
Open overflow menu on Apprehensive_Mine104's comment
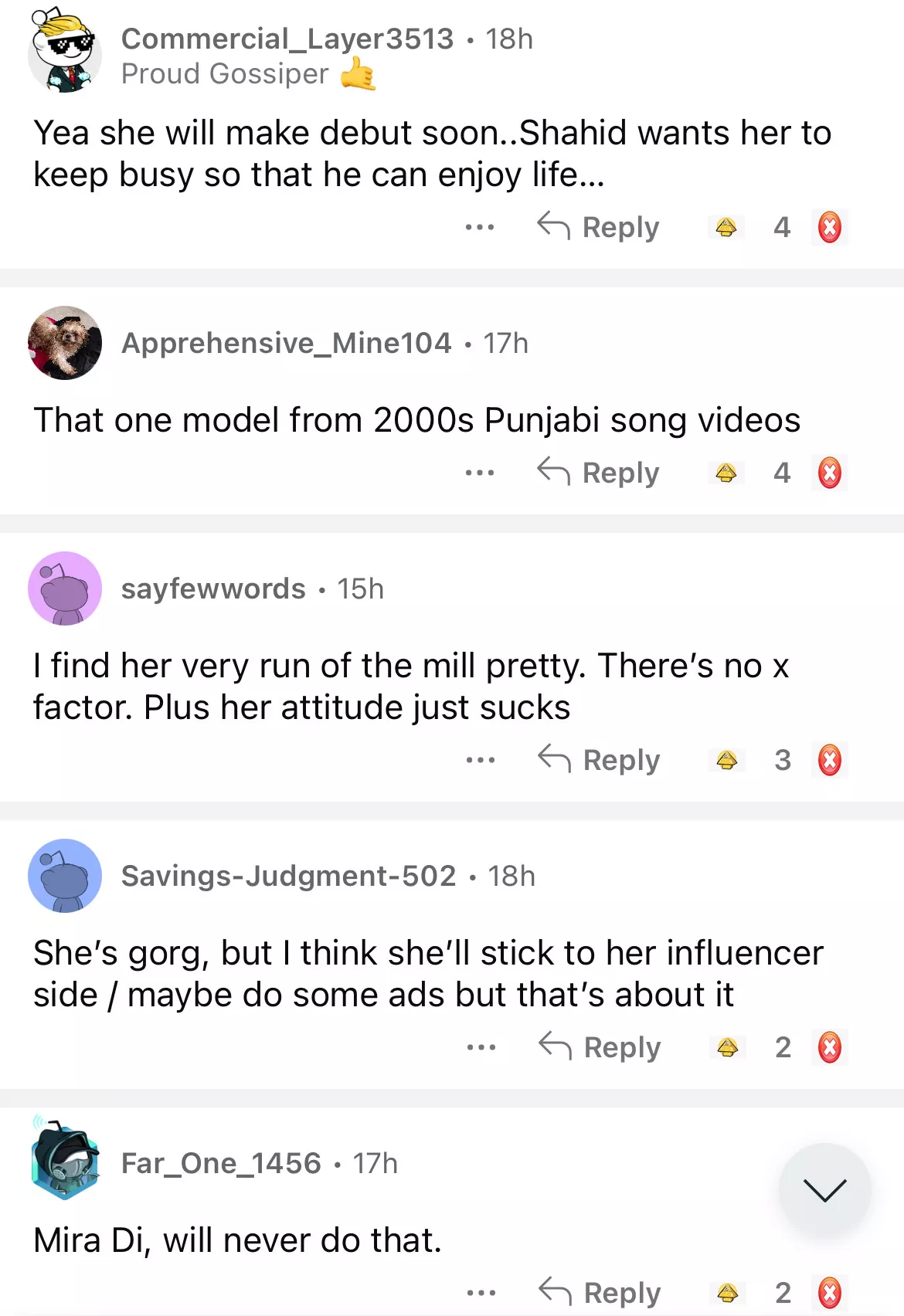tap(480, 473)
